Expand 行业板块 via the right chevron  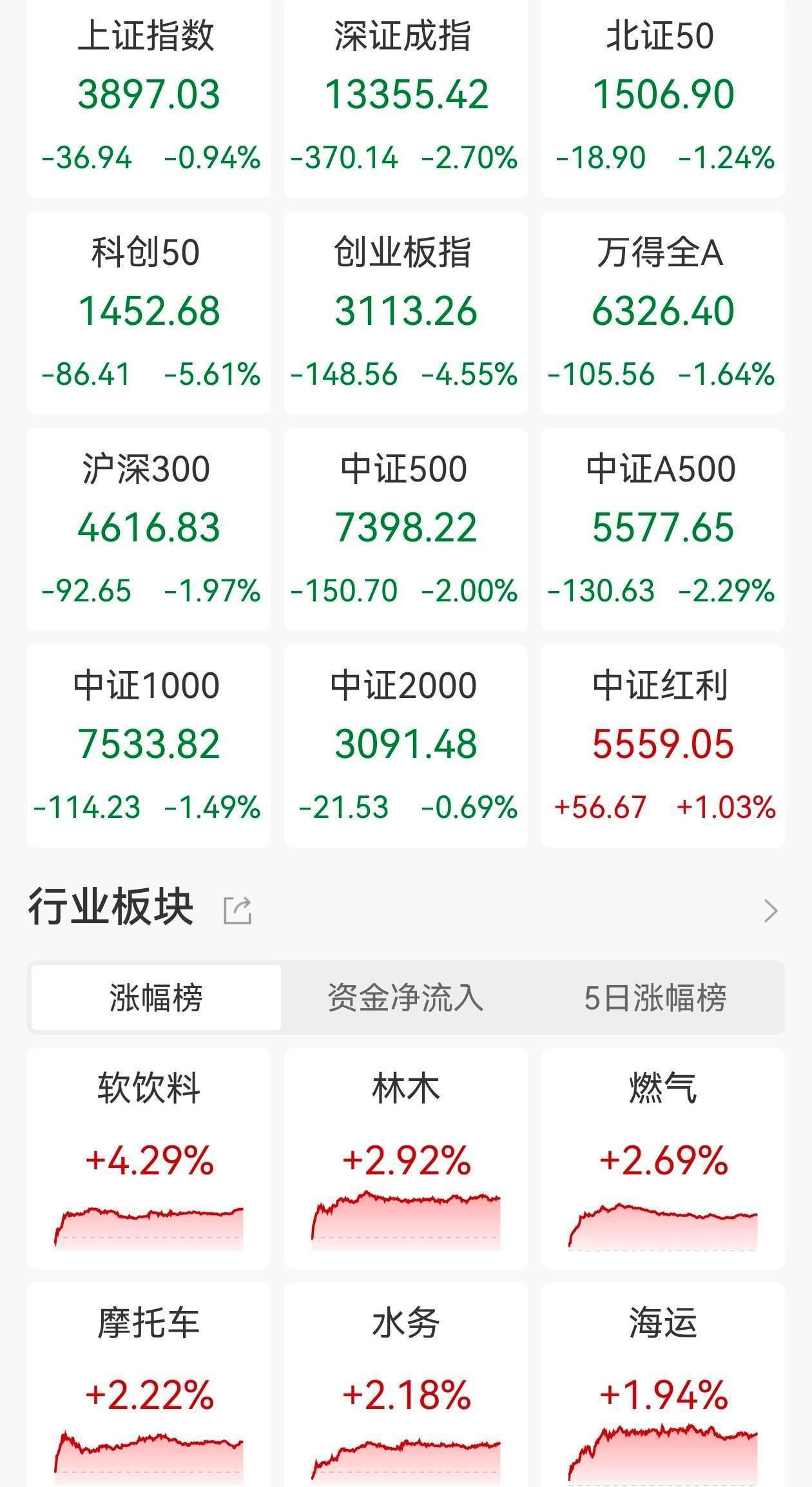pos(771,911)
